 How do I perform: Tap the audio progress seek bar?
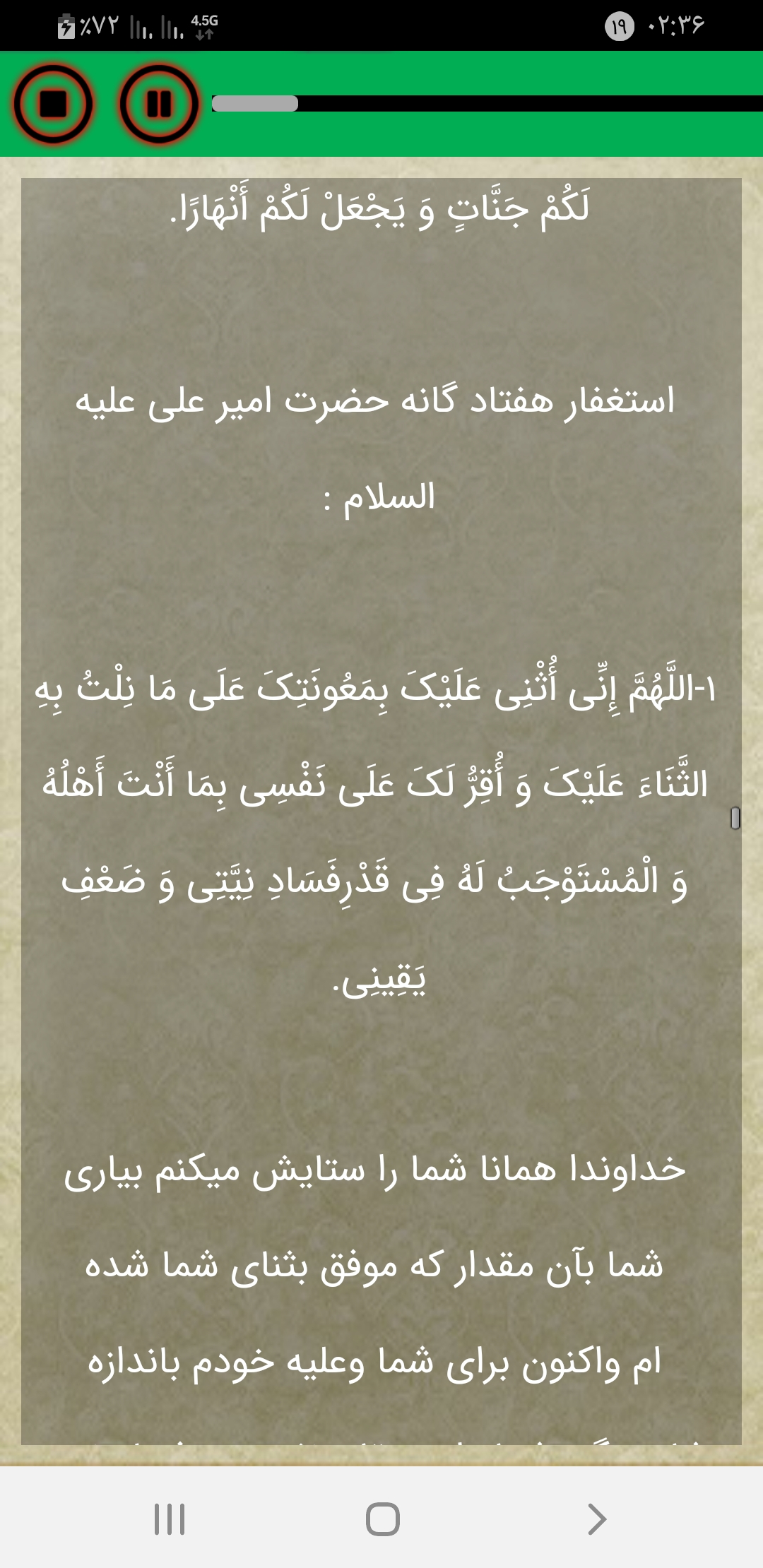(x=486, y=104)
